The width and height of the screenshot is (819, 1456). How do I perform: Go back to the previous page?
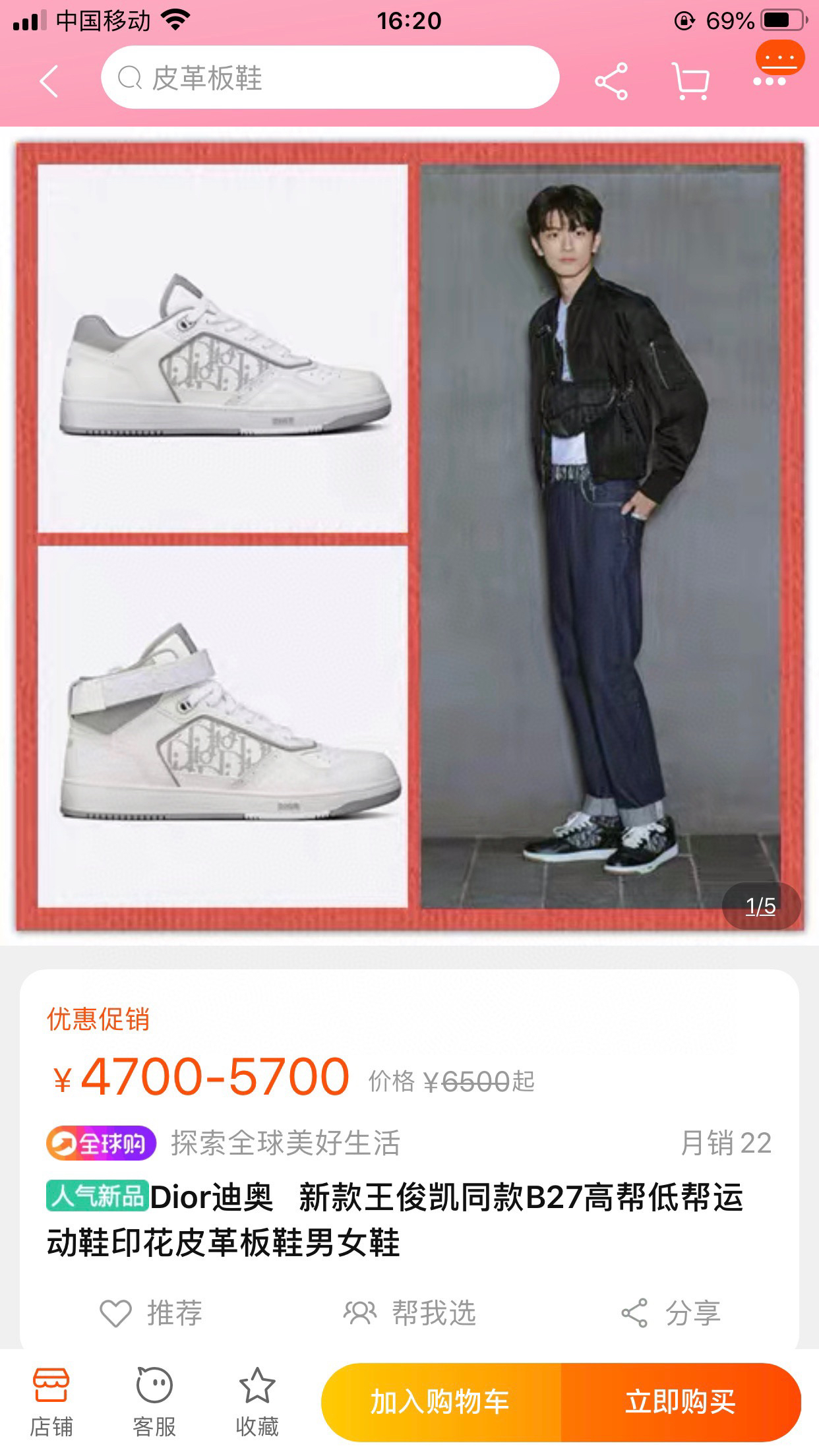tap(49, 81)
